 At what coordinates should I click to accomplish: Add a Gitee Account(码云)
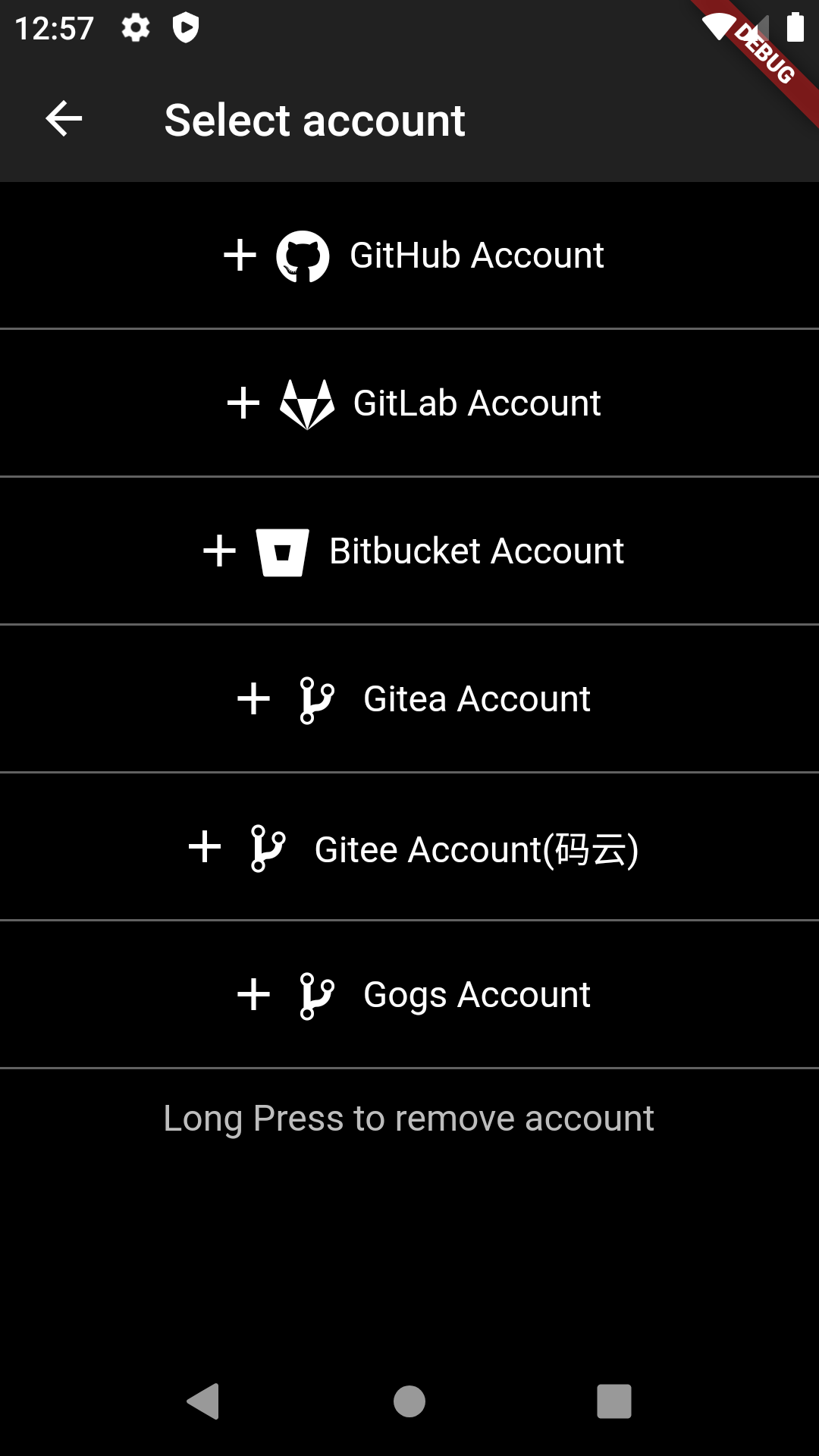(413, 848)
